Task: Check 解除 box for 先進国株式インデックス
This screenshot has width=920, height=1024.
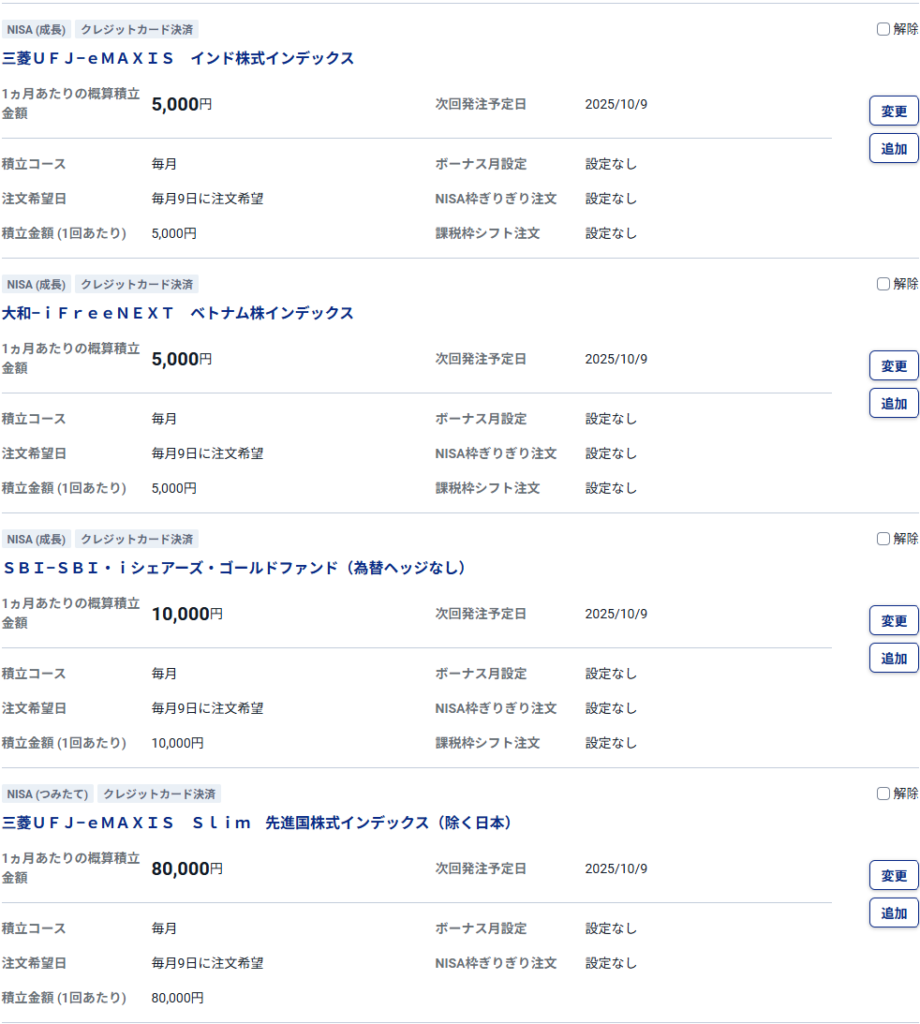Action: (883, 794)
